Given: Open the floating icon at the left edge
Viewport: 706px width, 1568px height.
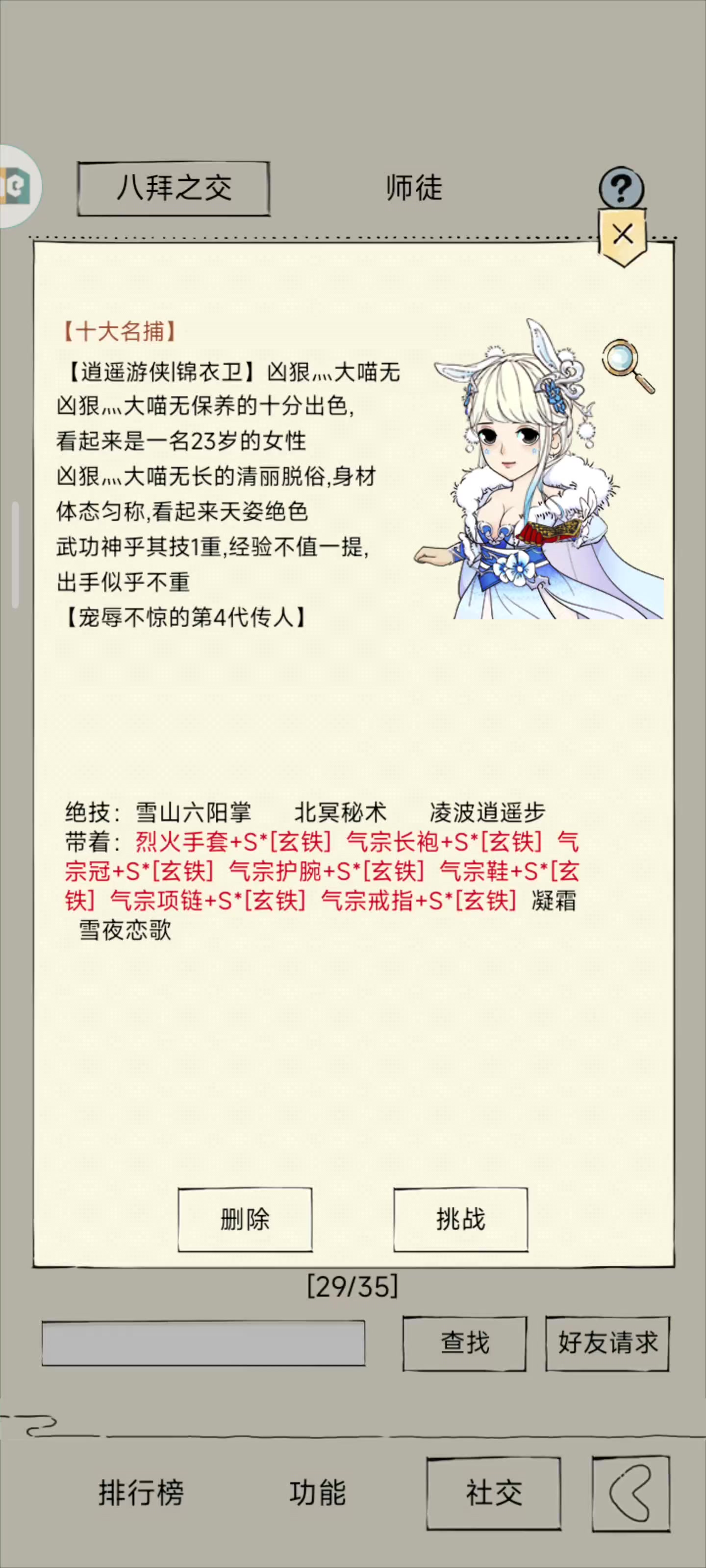Looking at the screenshot, I should point(18,186).
